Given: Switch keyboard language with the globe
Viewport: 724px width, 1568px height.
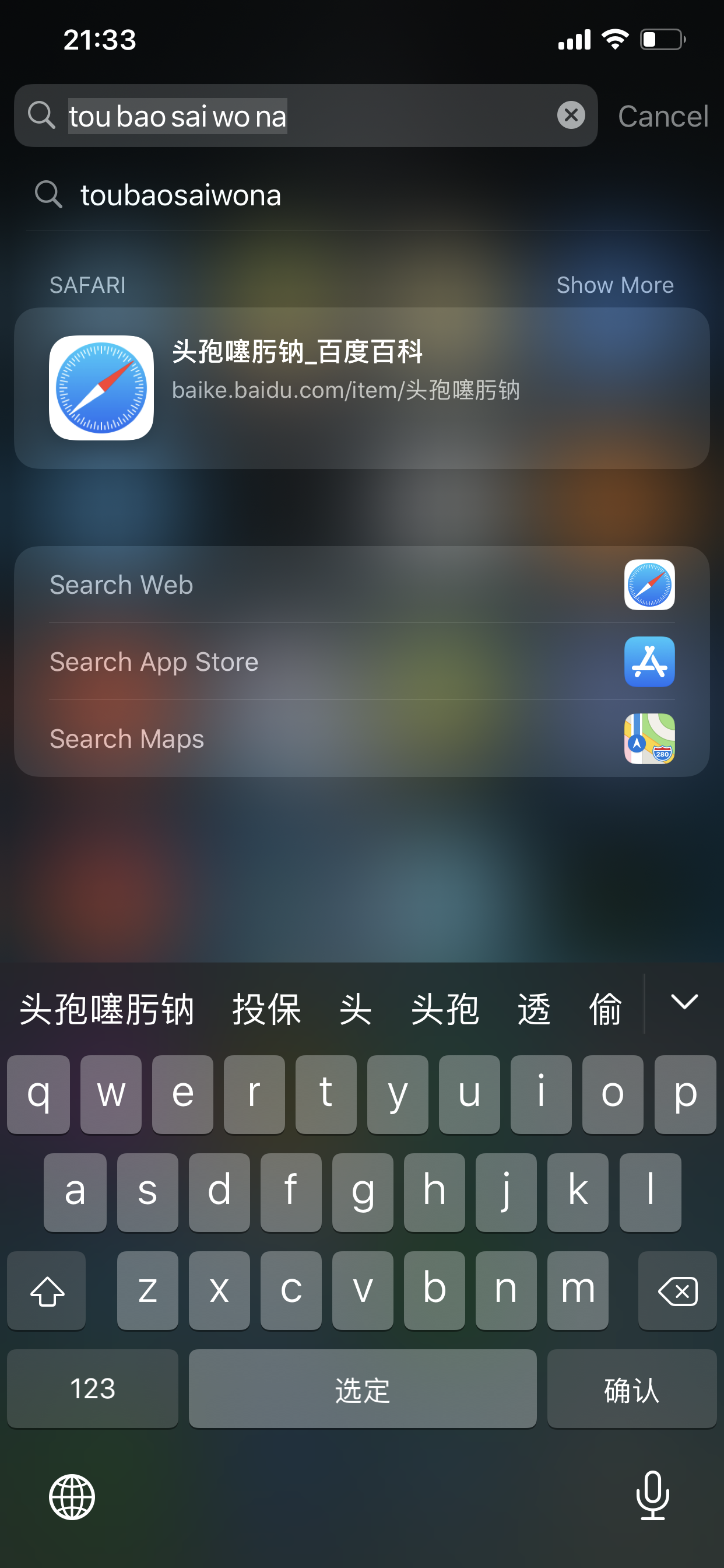Looking at the screenshot, I should pos(72,1497).
